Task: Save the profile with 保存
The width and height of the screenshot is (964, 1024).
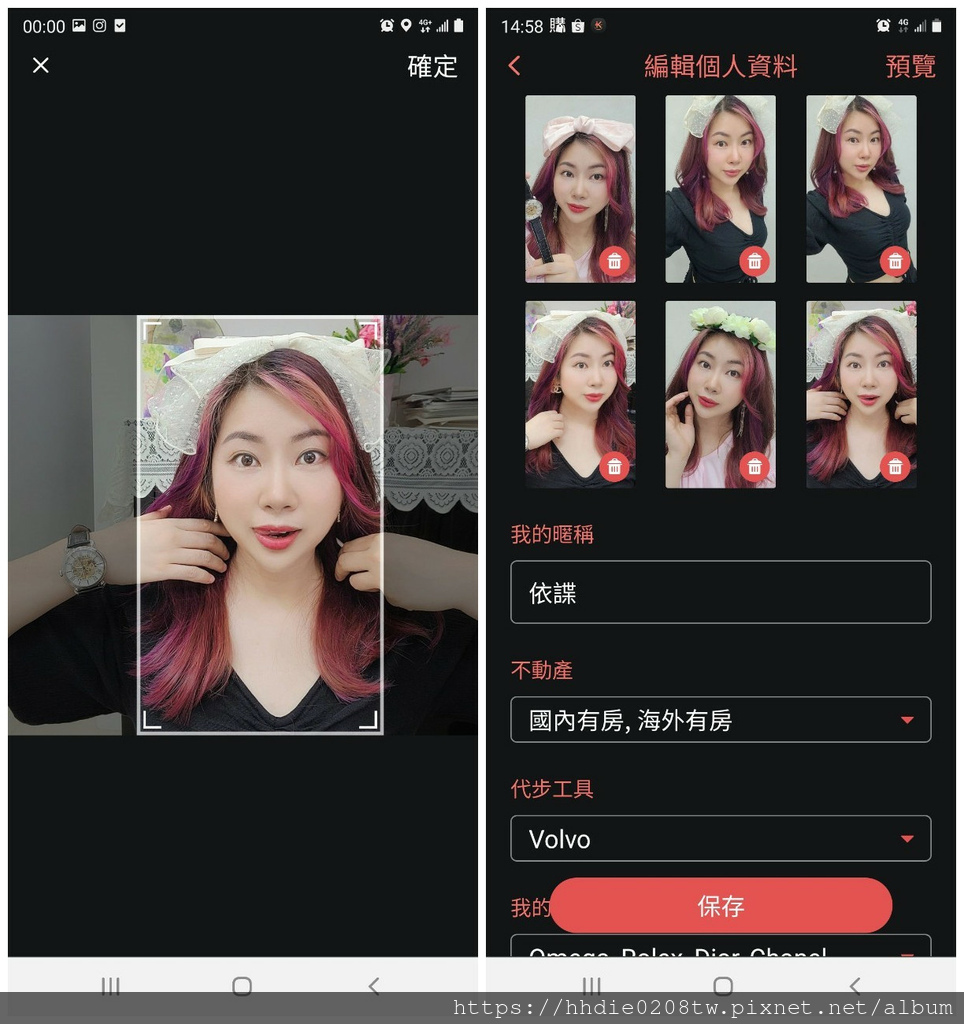Action: coord(720,906)
